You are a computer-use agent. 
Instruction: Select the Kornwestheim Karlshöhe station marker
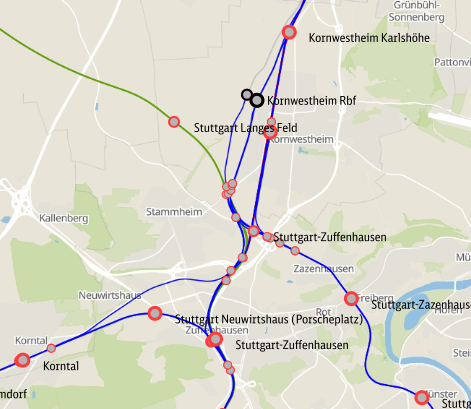click(289, 32)
